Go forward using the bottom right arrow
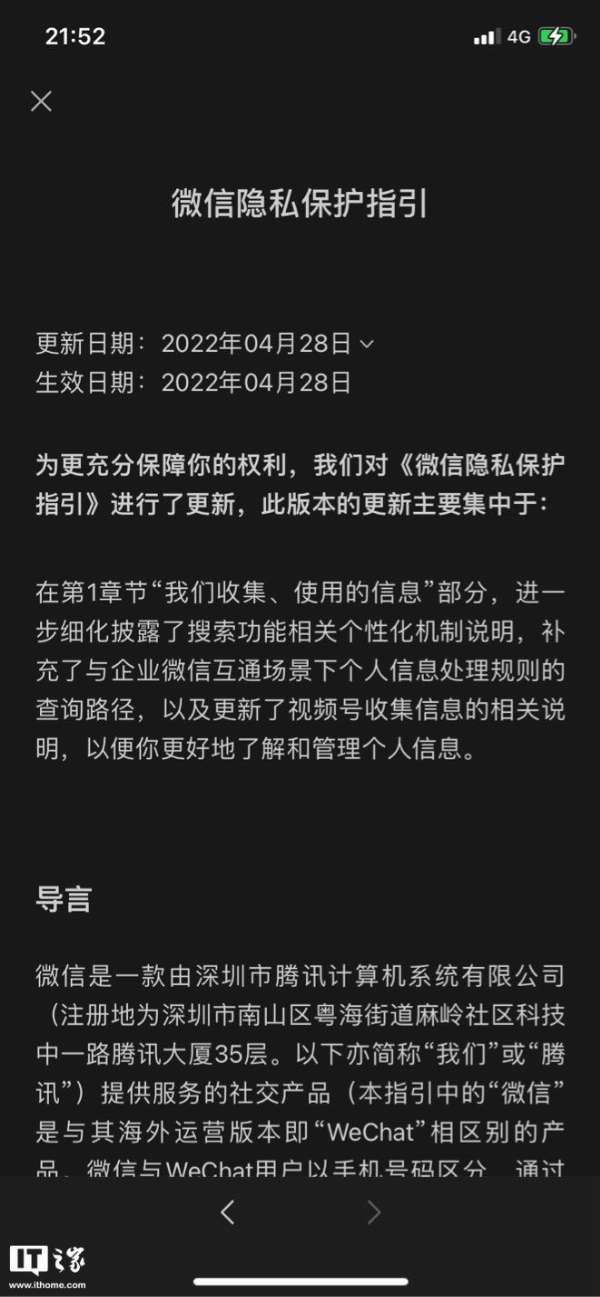 click(x=374, y=1213)
